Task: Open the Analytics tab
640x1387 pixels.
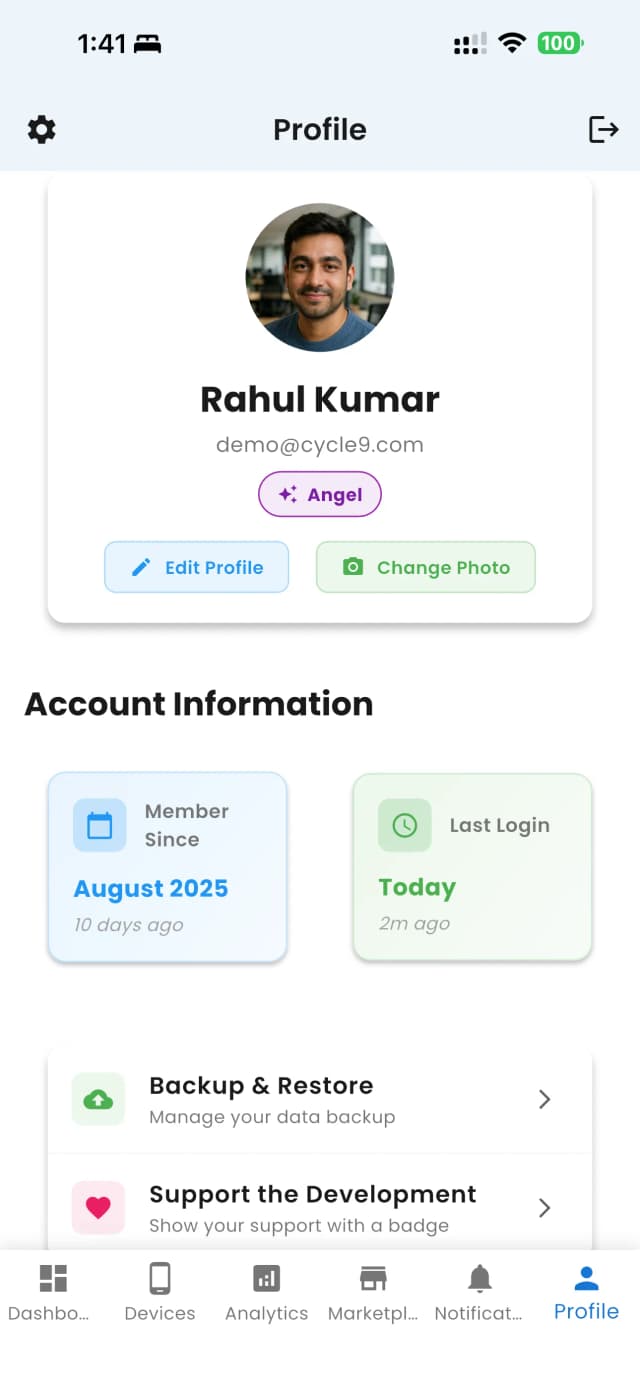Action: (x=267, y=1292)
